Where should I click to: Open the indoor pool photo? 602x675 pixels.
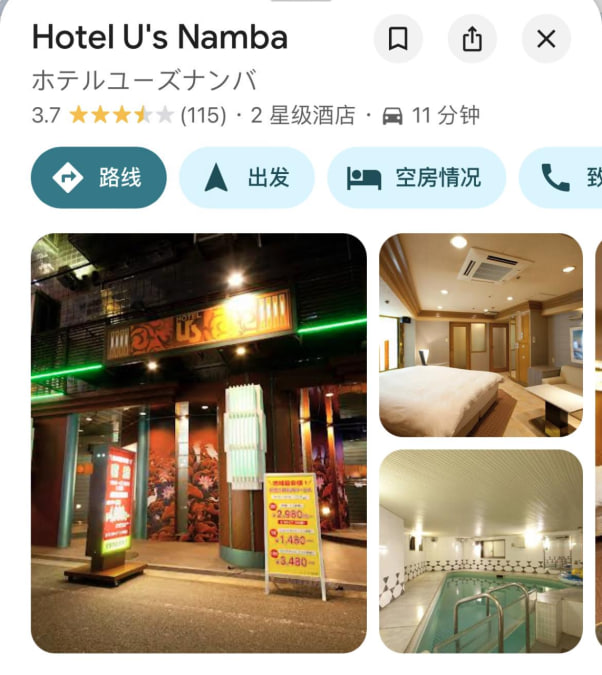click(x=480, y=551)
